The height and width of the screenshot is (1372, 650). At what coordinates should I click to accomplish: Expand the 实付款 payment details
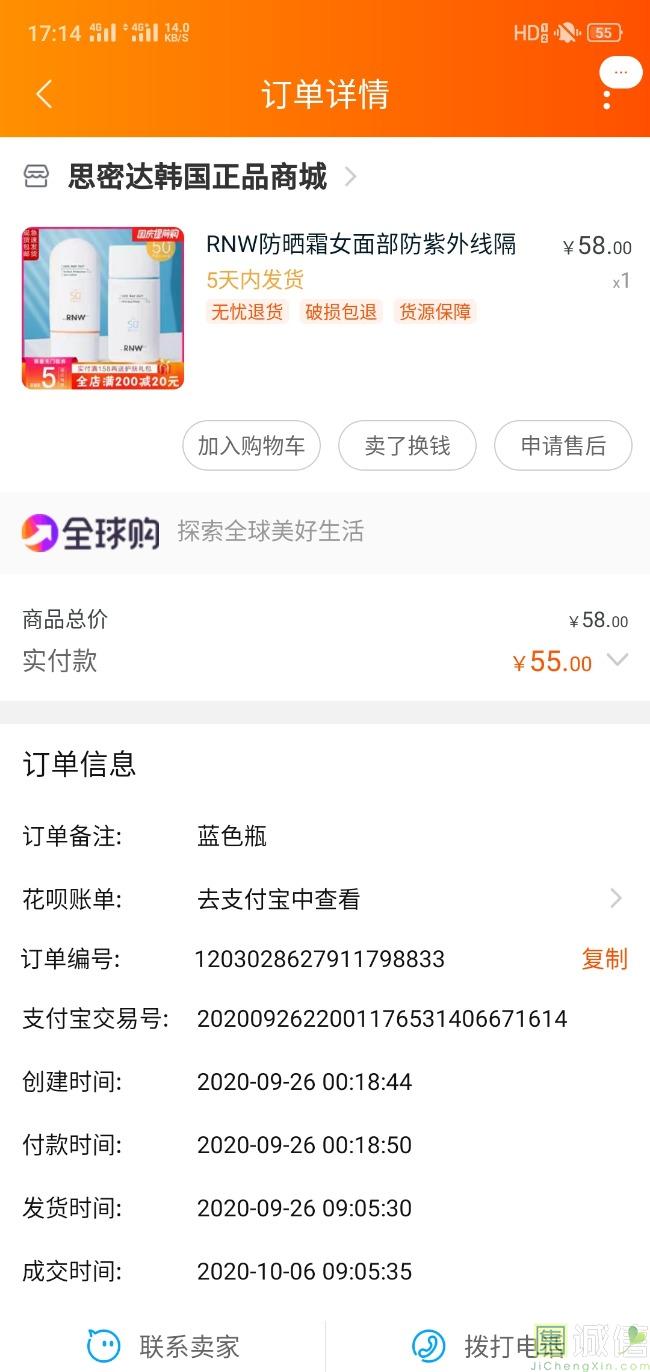(x=618, y=660)
